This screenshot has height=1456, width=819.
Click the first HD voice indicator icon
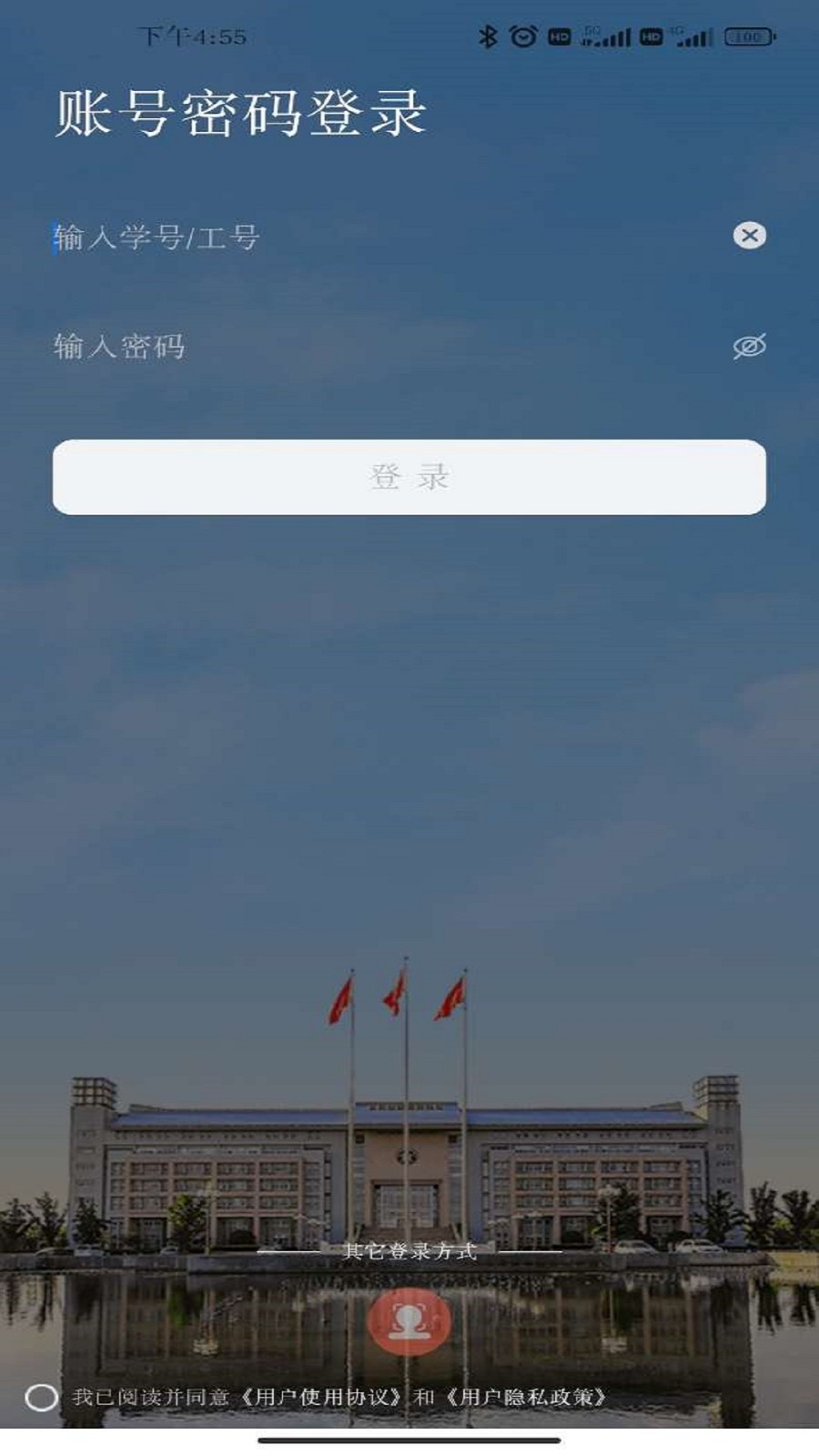coord(559,38)
